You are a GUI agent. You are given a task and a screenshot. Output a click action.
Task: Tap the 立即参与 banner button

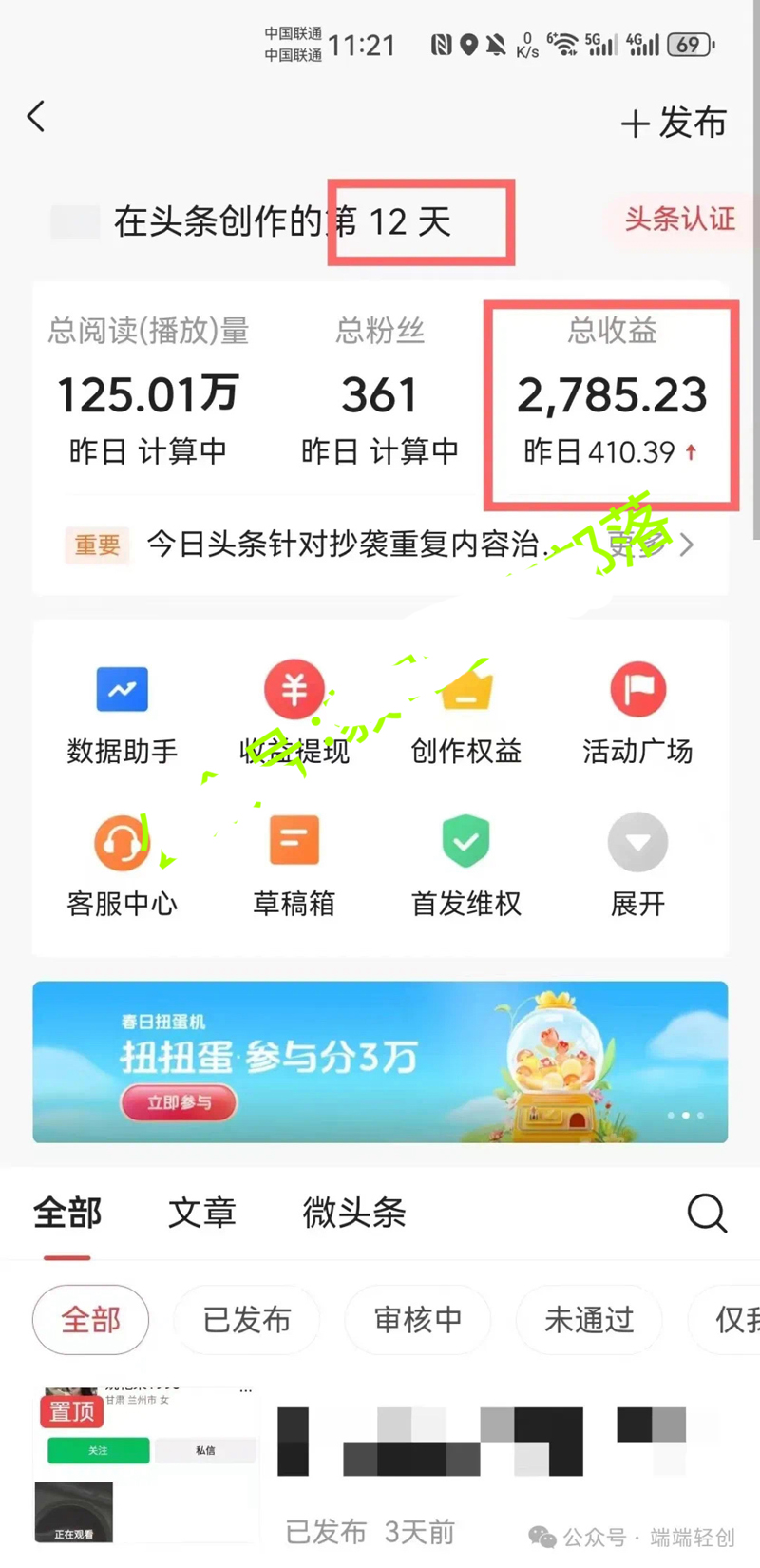point(179,1102)
